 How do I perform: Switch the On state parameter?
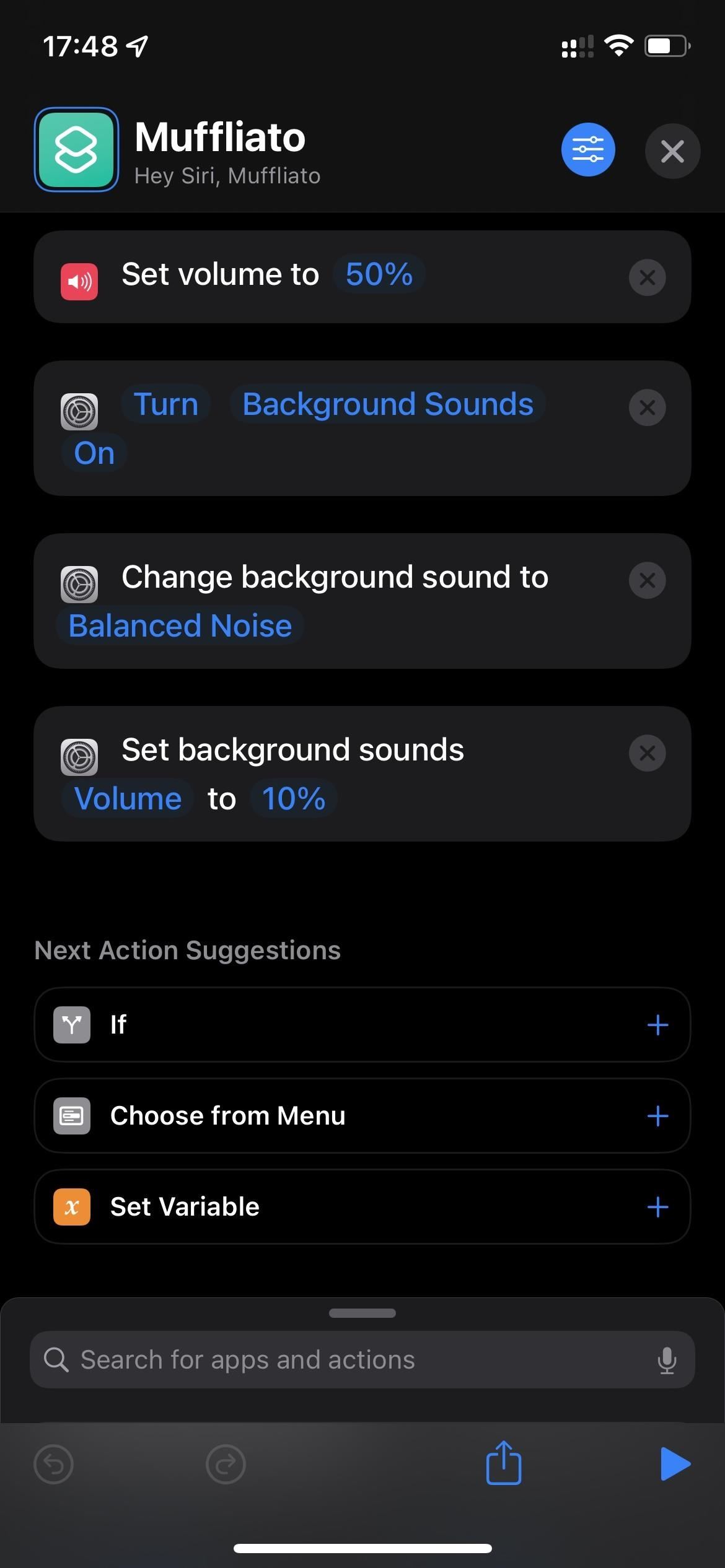point(94,453)
